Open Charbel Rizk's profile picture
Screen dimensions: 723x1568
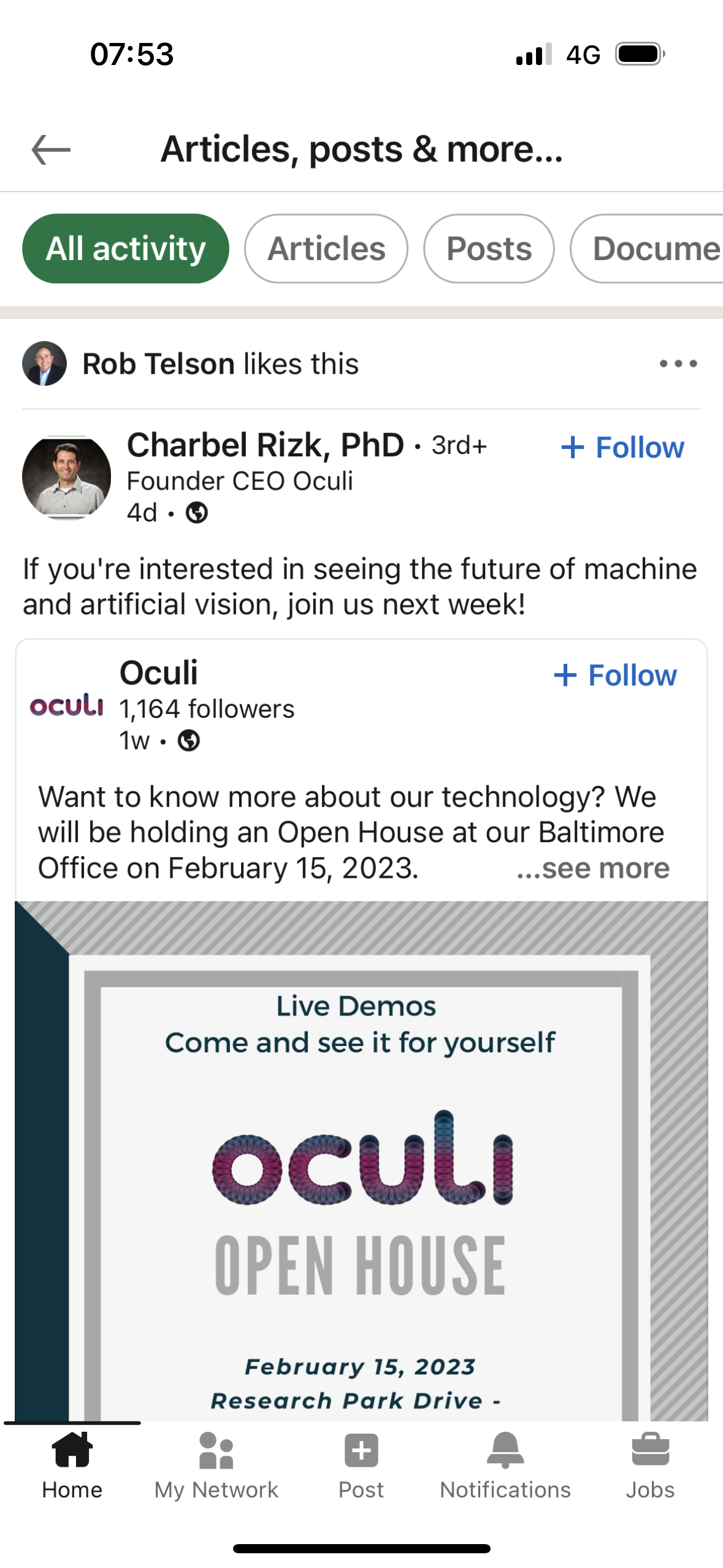coord(66,477)
